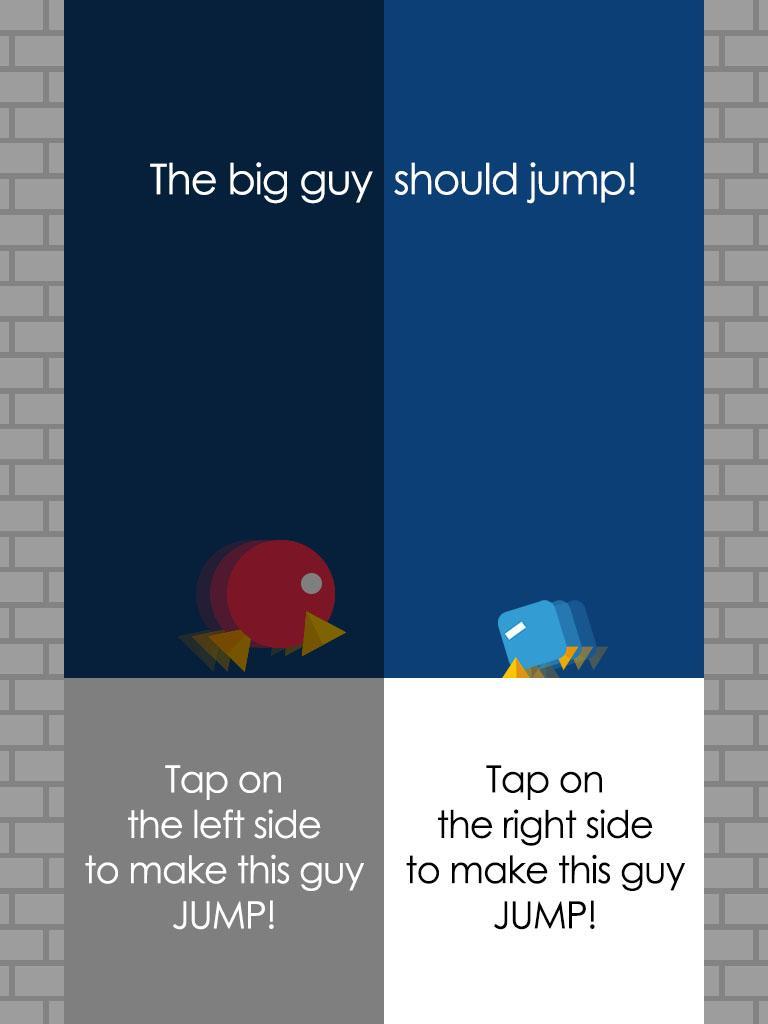Image resolution: width=768 pixels, height=1024 pixels.
Task: Tap the right side to make blue guy jump
Action: pyautogui.click(x=544, y=848)
